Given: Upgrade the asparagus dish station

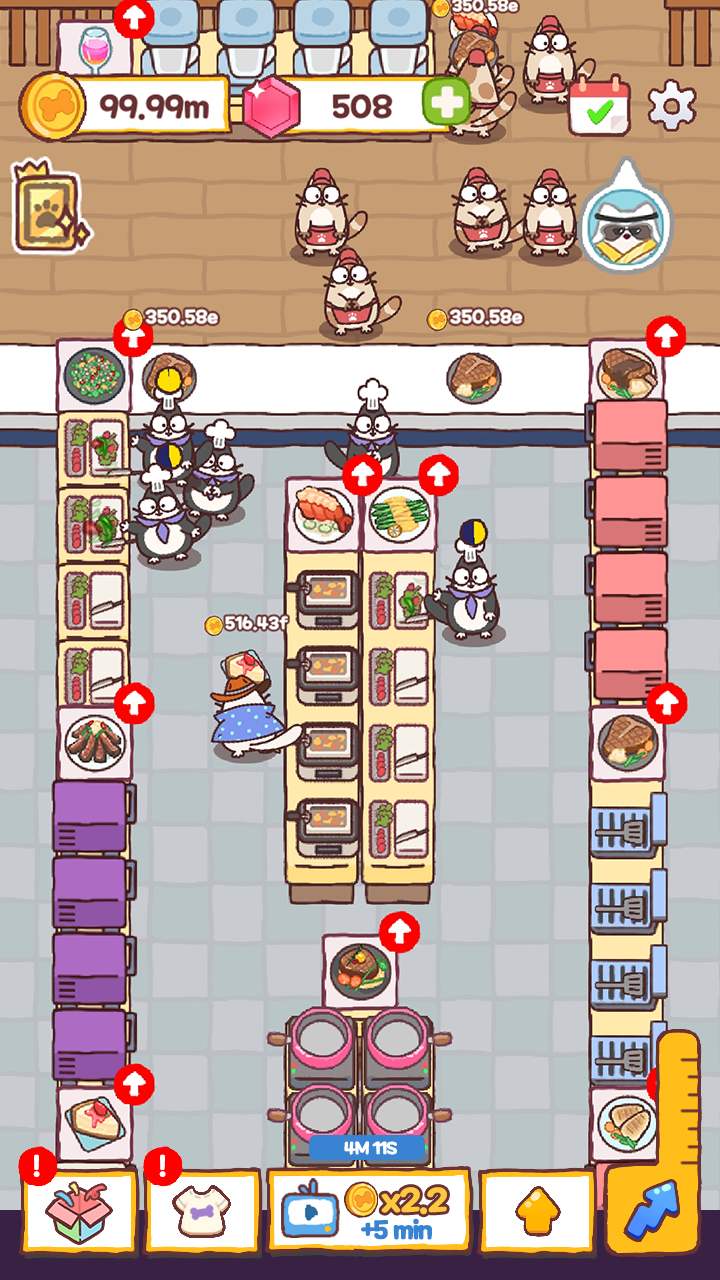Looking at the screenshot, I should (x=437, y=474).
